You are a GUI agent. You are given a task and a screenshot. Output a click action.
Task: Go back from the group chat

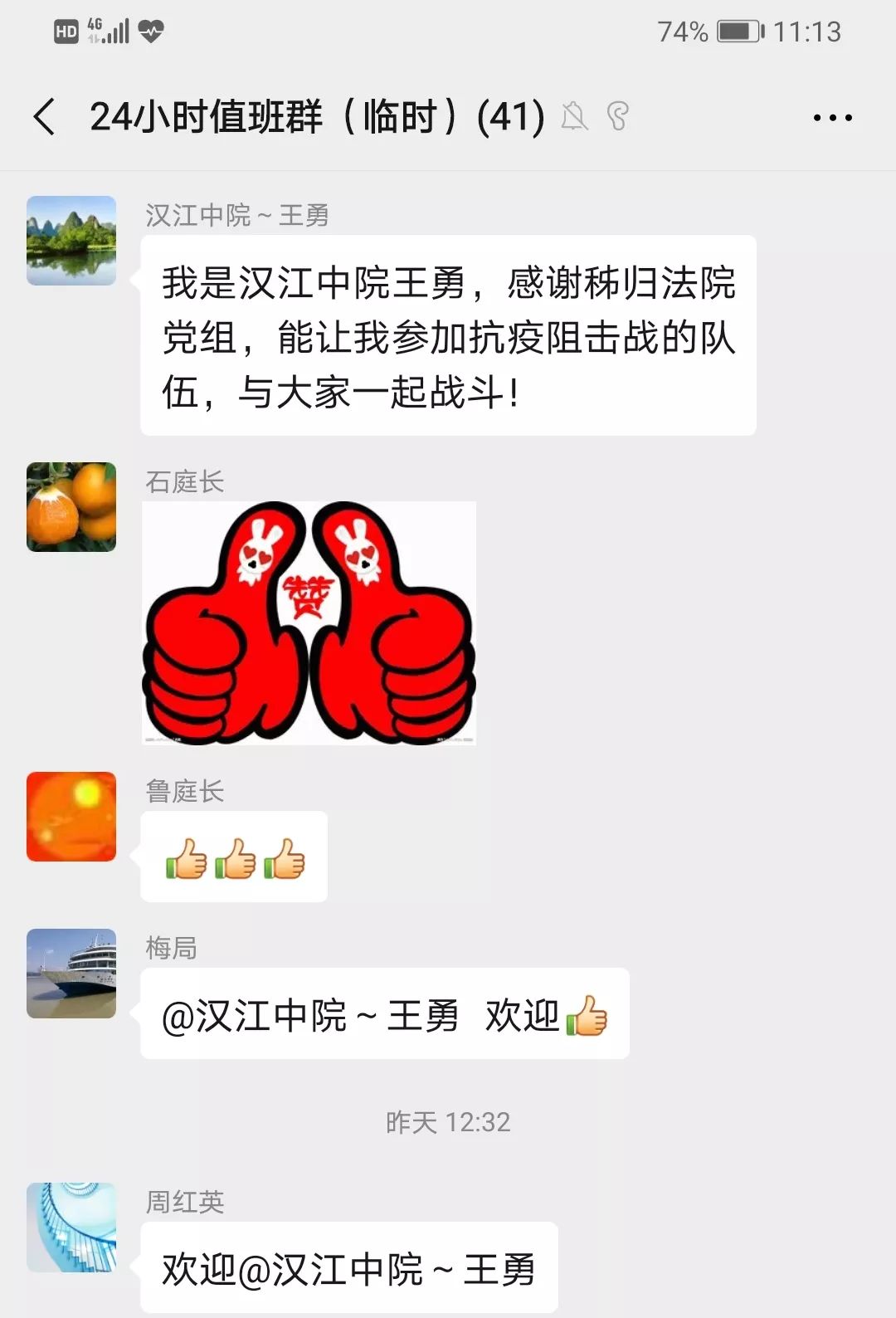point(45,116)
